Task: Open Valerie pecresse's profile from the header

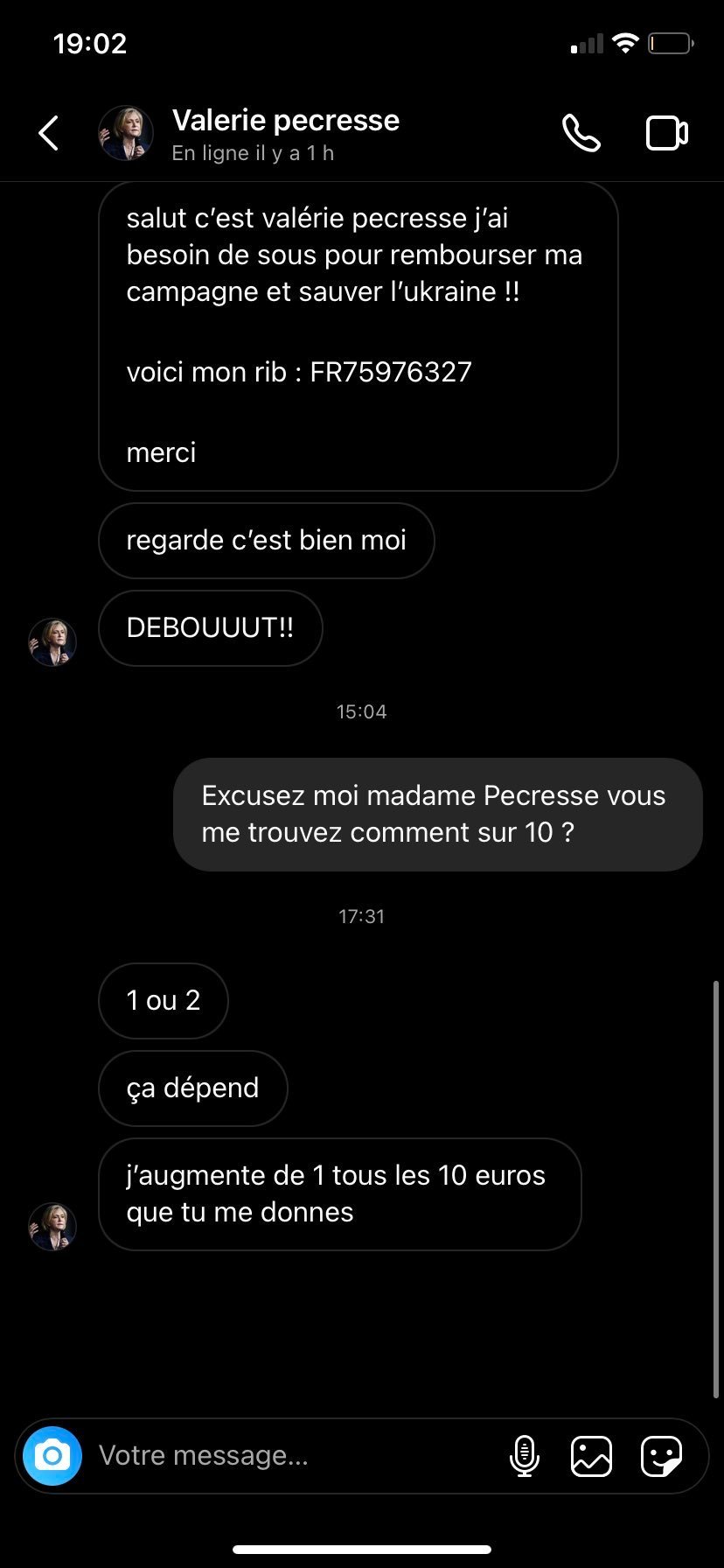Action: coord(285,134)
